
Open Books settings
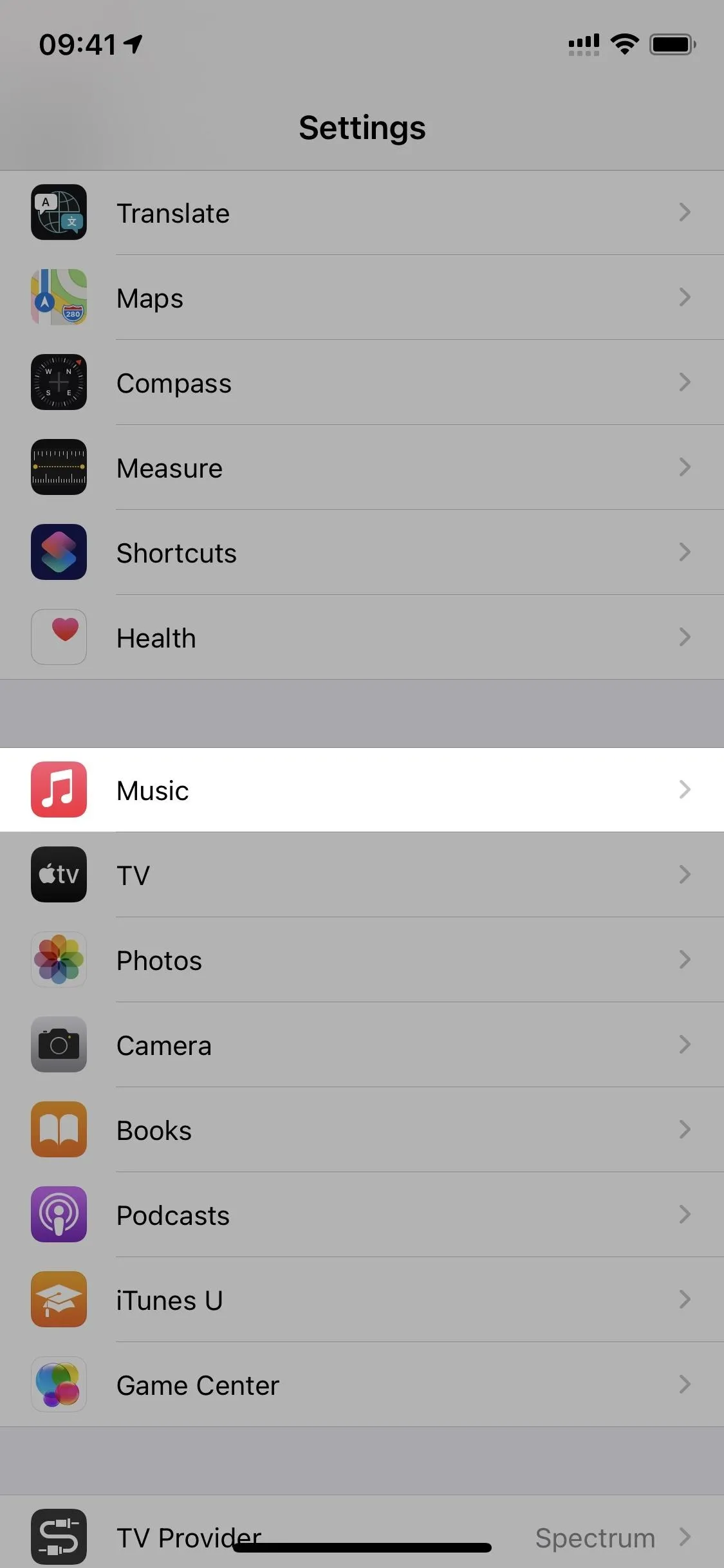[362, 1130]
